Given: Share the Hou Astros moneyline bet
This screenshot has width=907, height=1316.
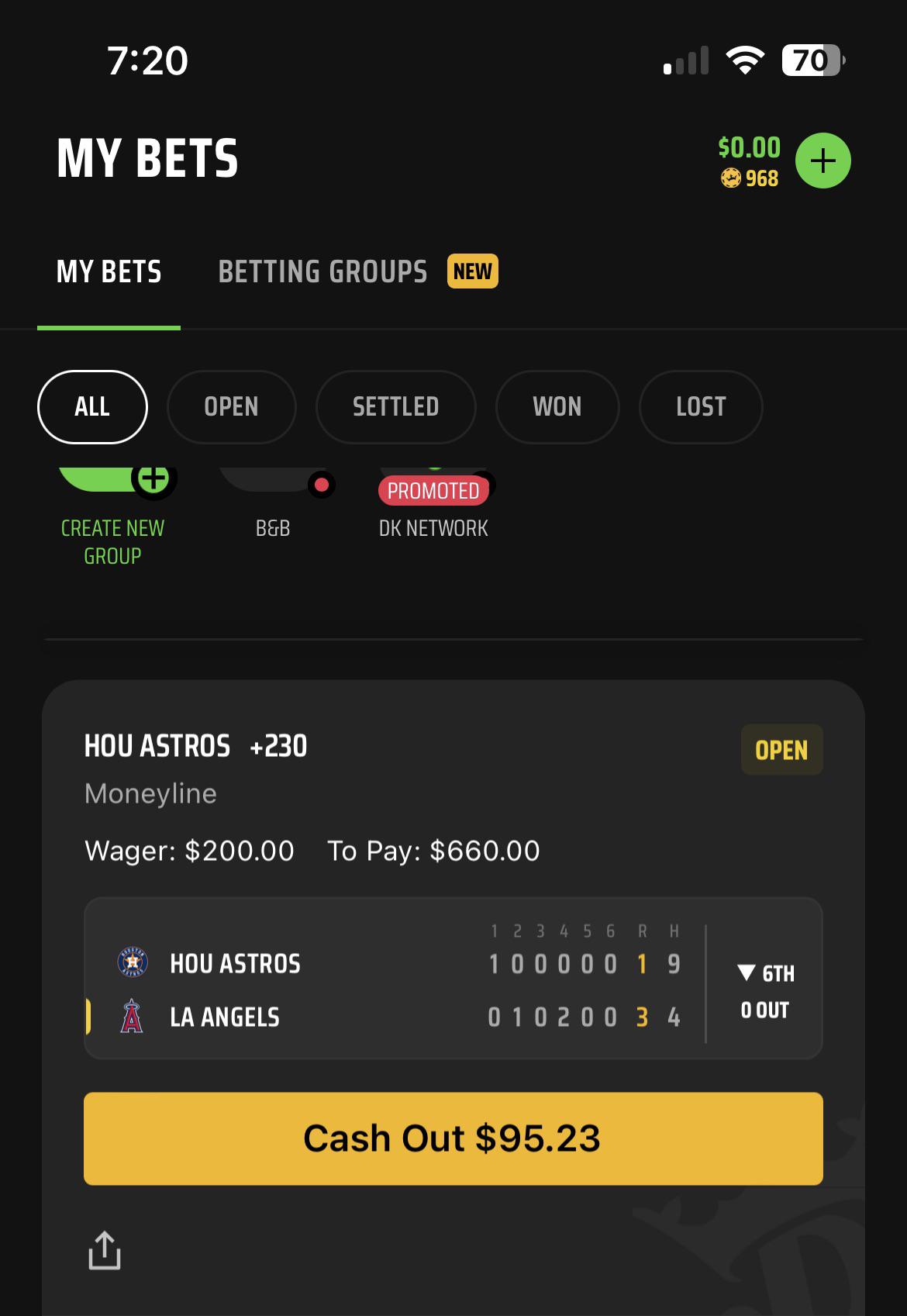Looking at the screenshot, I should (105, 1251).
